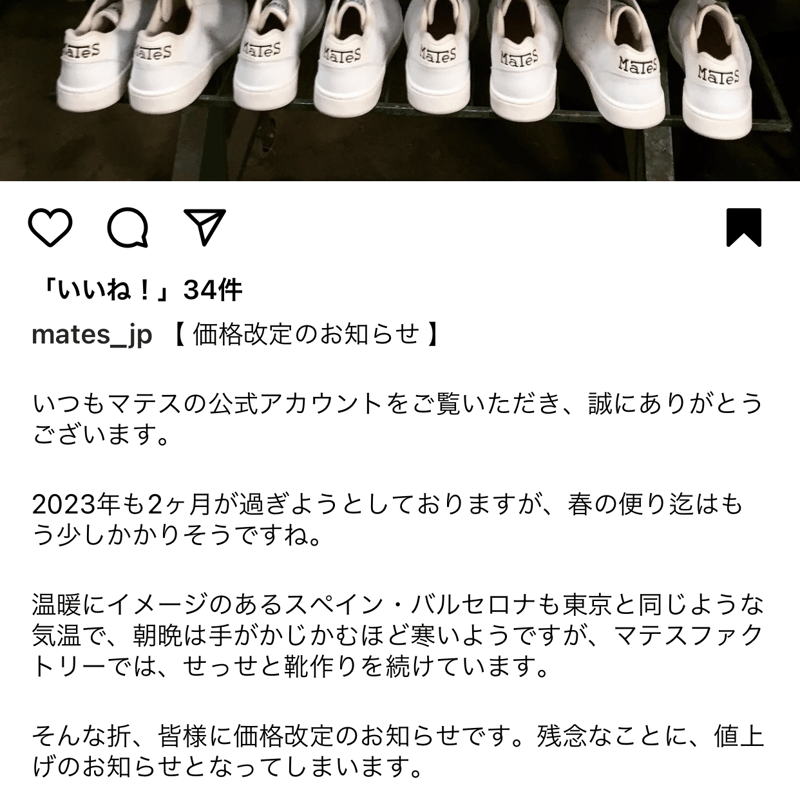Screen dimensions: 800x800
Task: Remove this post from saved bookmarks
Action: (x=744, y=228)
